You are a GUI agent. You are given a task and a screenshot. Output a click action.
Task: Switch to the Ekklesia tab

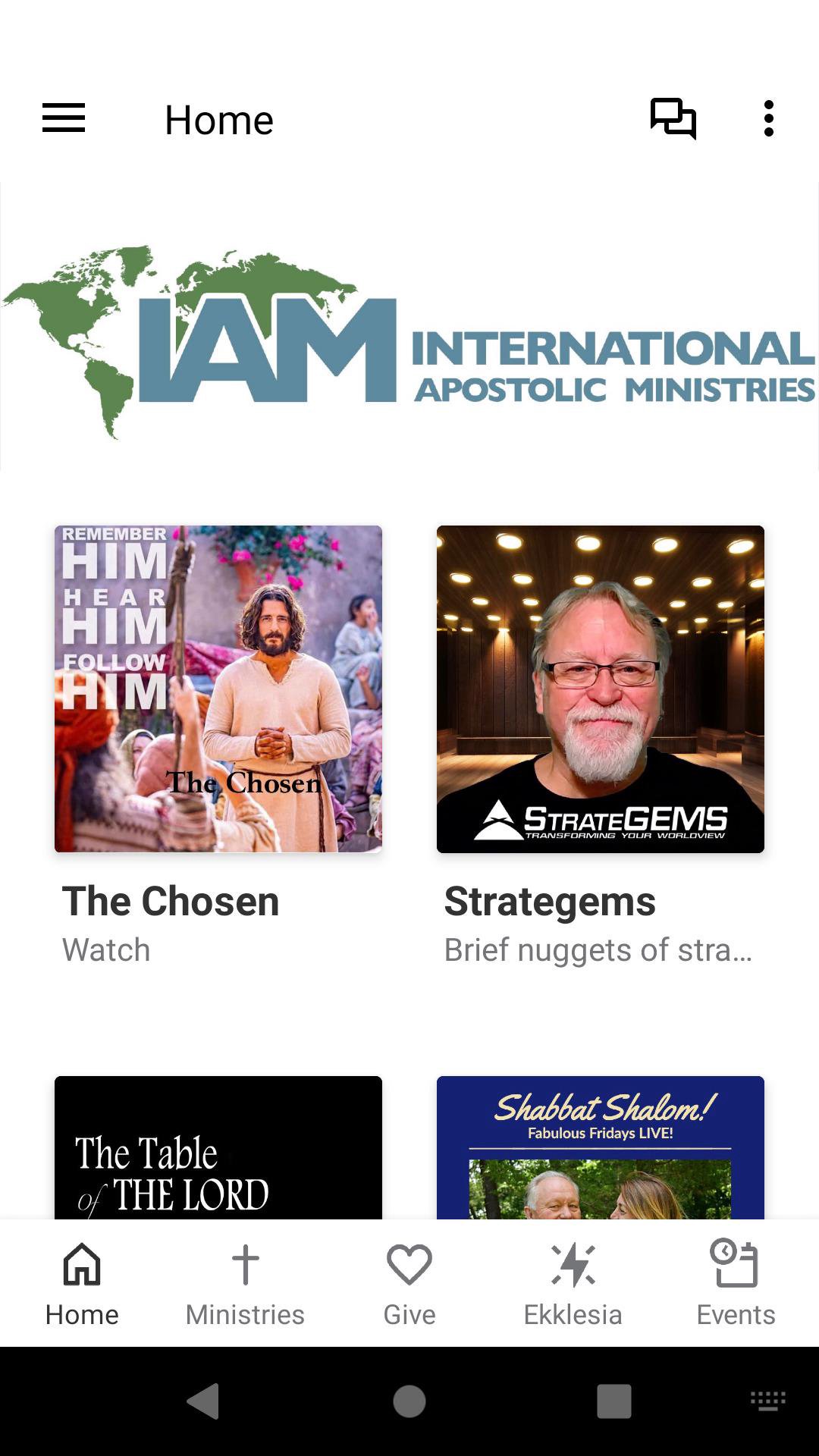[x=573, y=1283]
